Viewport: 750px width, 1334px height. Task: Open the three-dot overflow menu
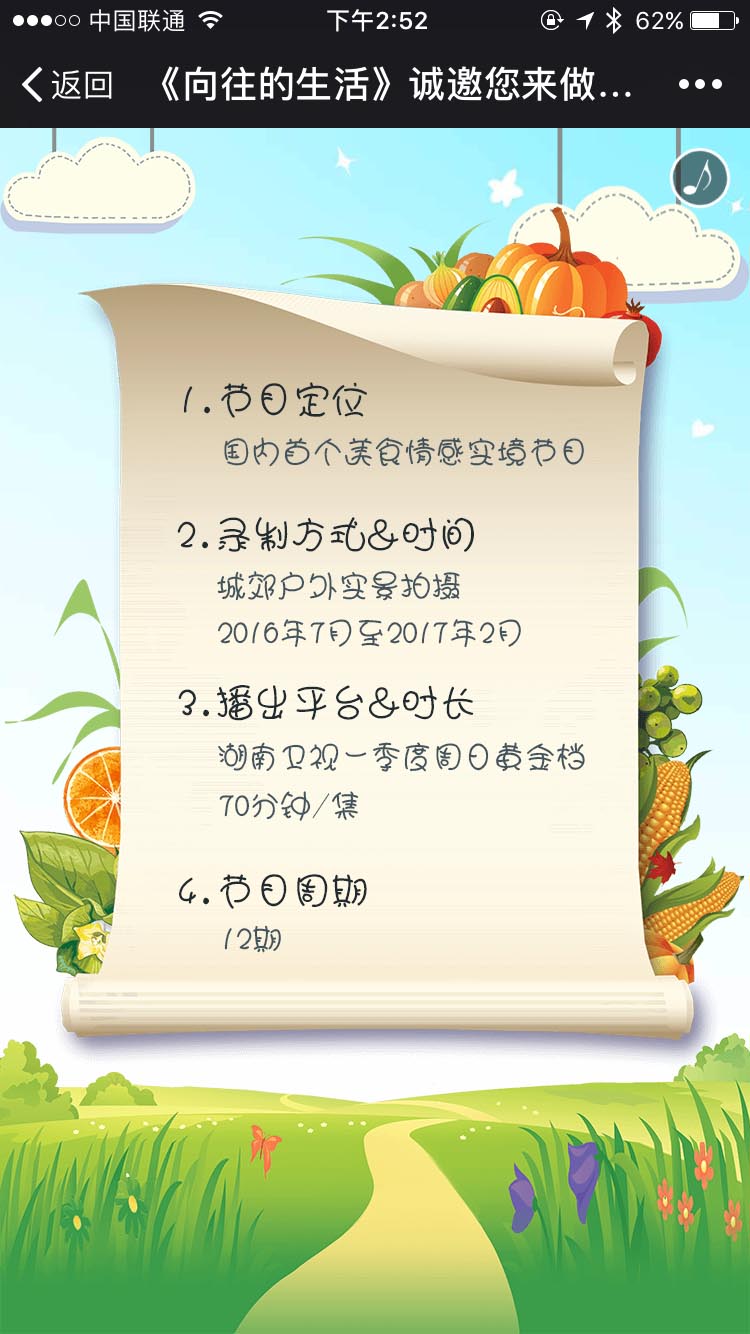(x=700, y=85)
